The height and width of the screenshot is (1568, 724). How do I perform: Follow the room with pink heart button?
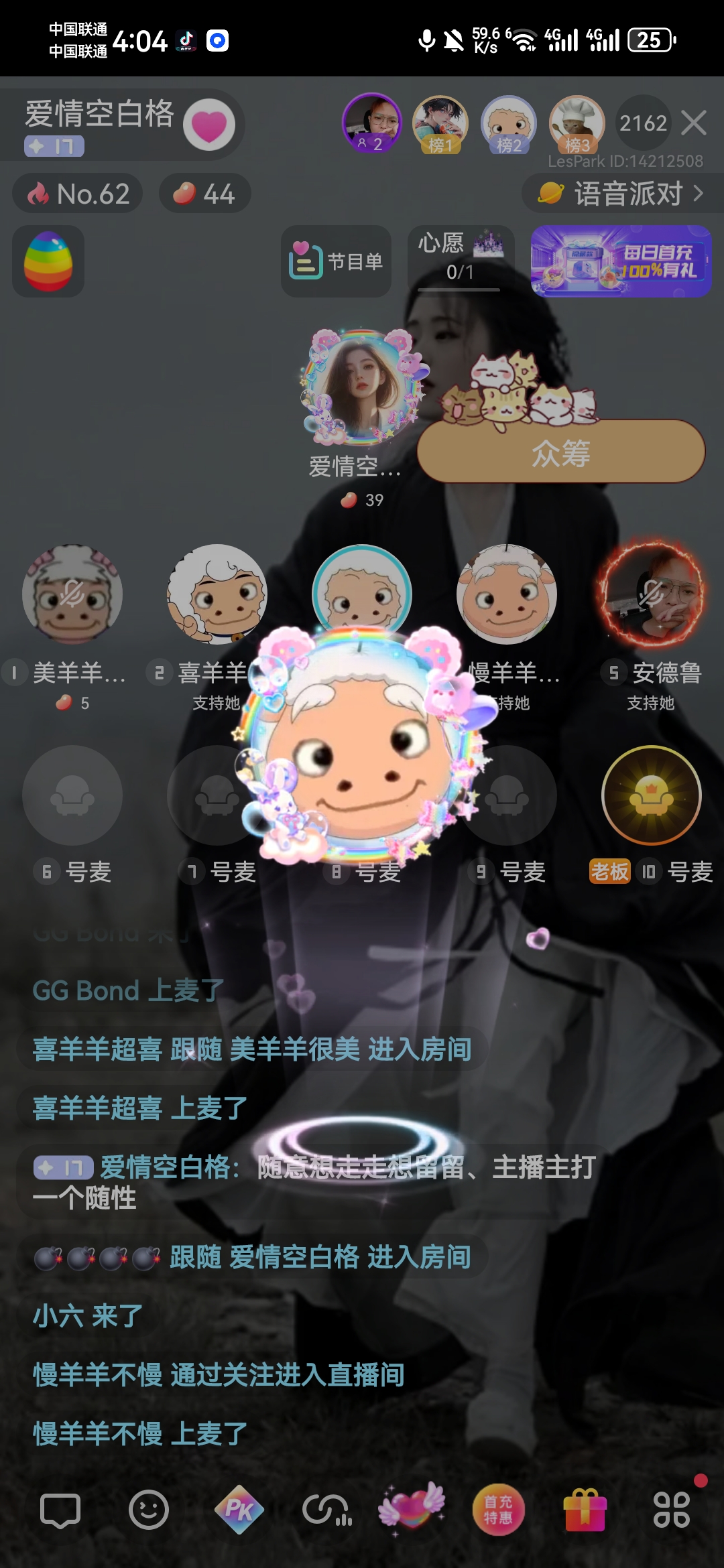(x=209, y=125)
